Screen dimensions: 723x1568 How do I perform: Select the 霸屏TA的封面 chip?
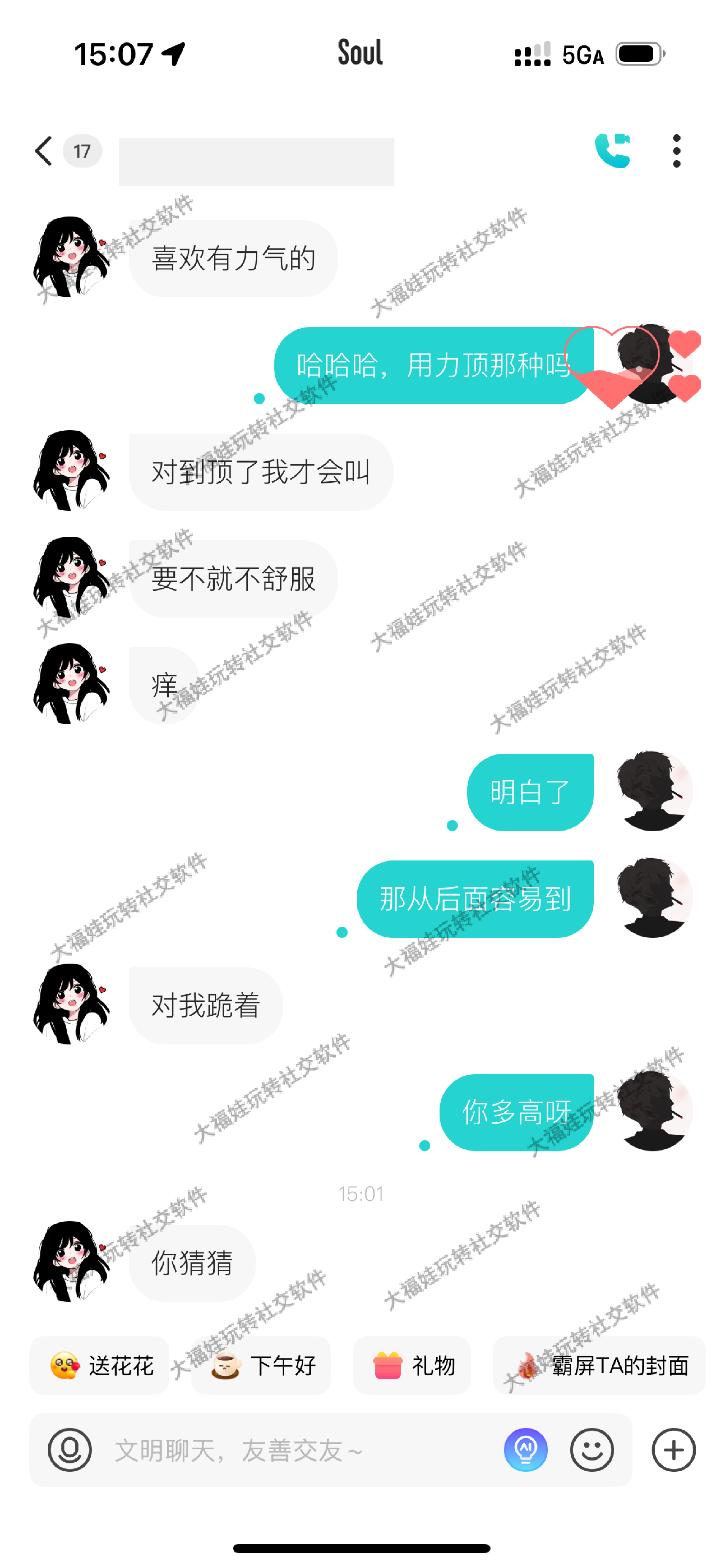[x=599, y=1365]
